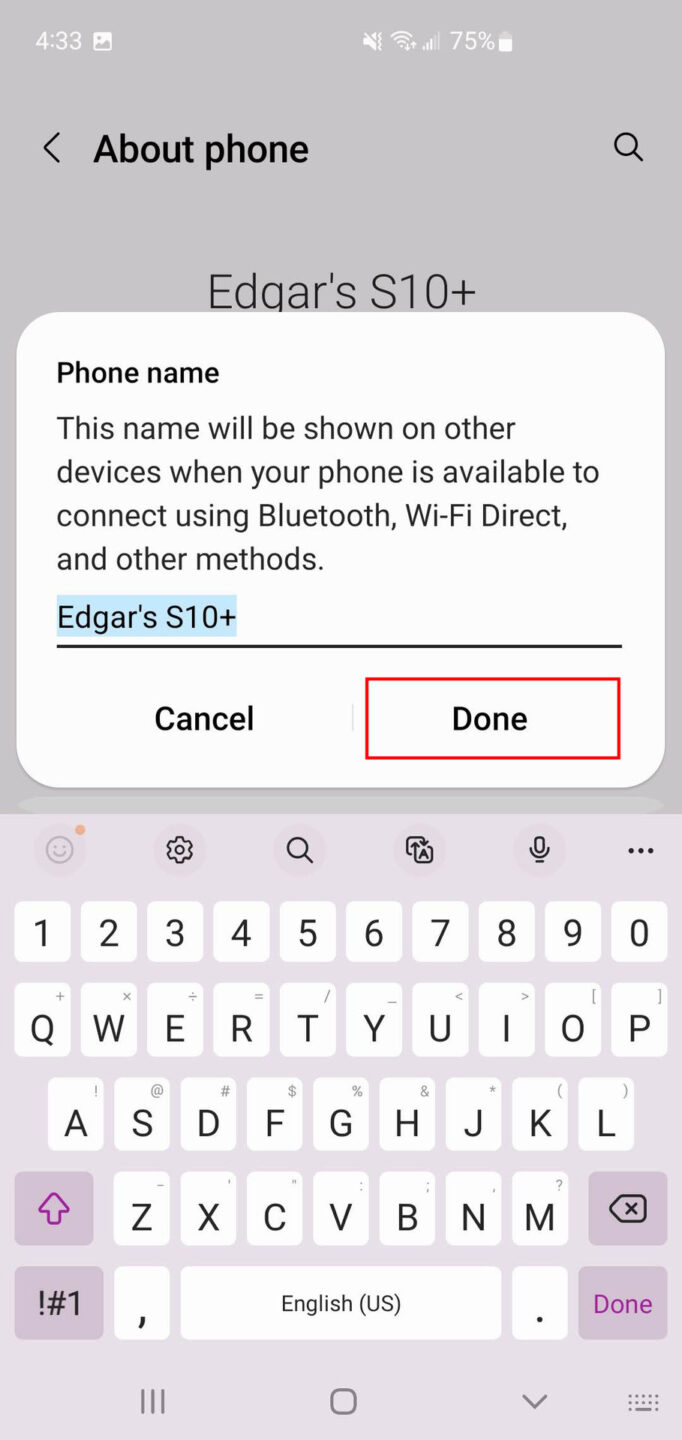Tap the English (US) space bar
This screenshot has height=1440, width=682.
pos(340,1303)
